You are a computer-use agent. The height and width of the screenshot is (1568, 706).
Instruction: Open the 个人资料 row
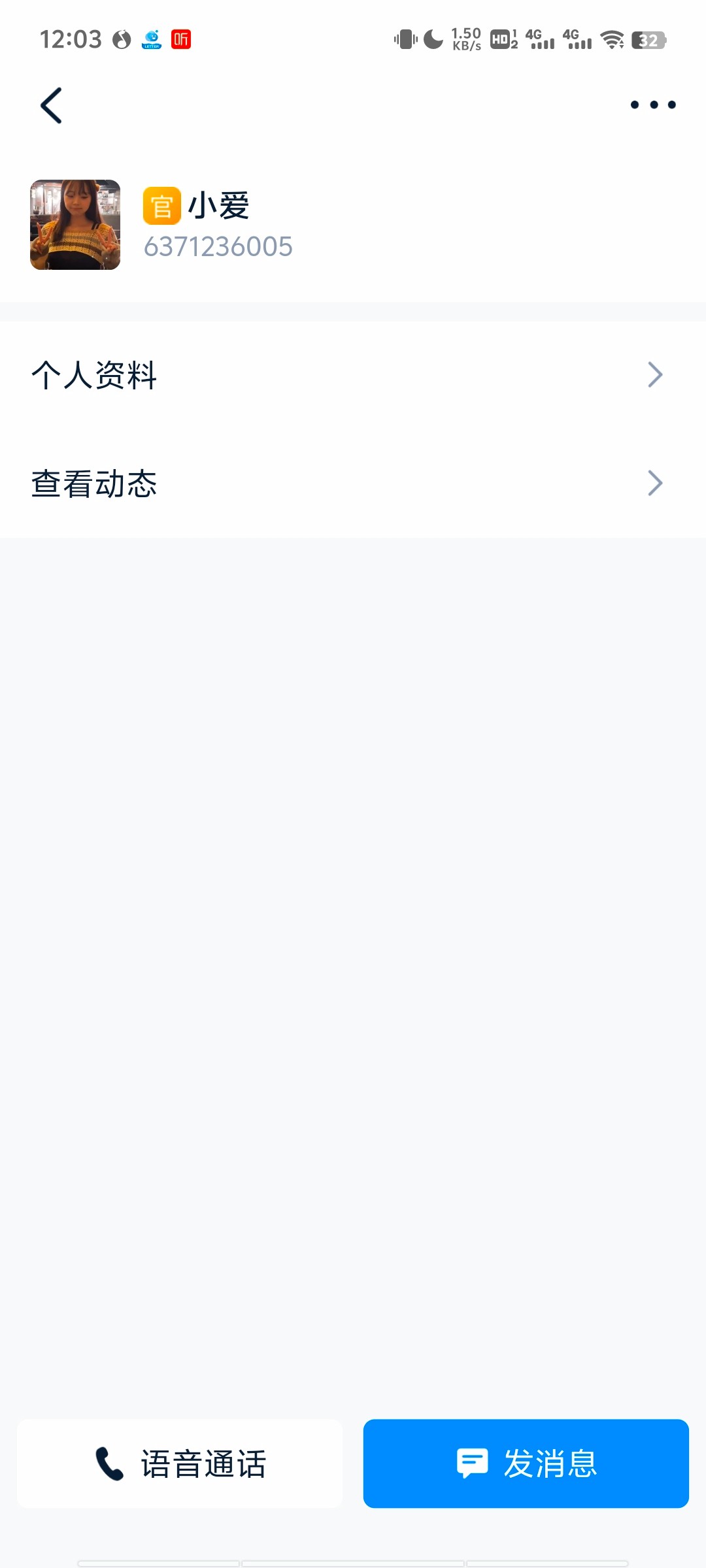coord(353,375)
